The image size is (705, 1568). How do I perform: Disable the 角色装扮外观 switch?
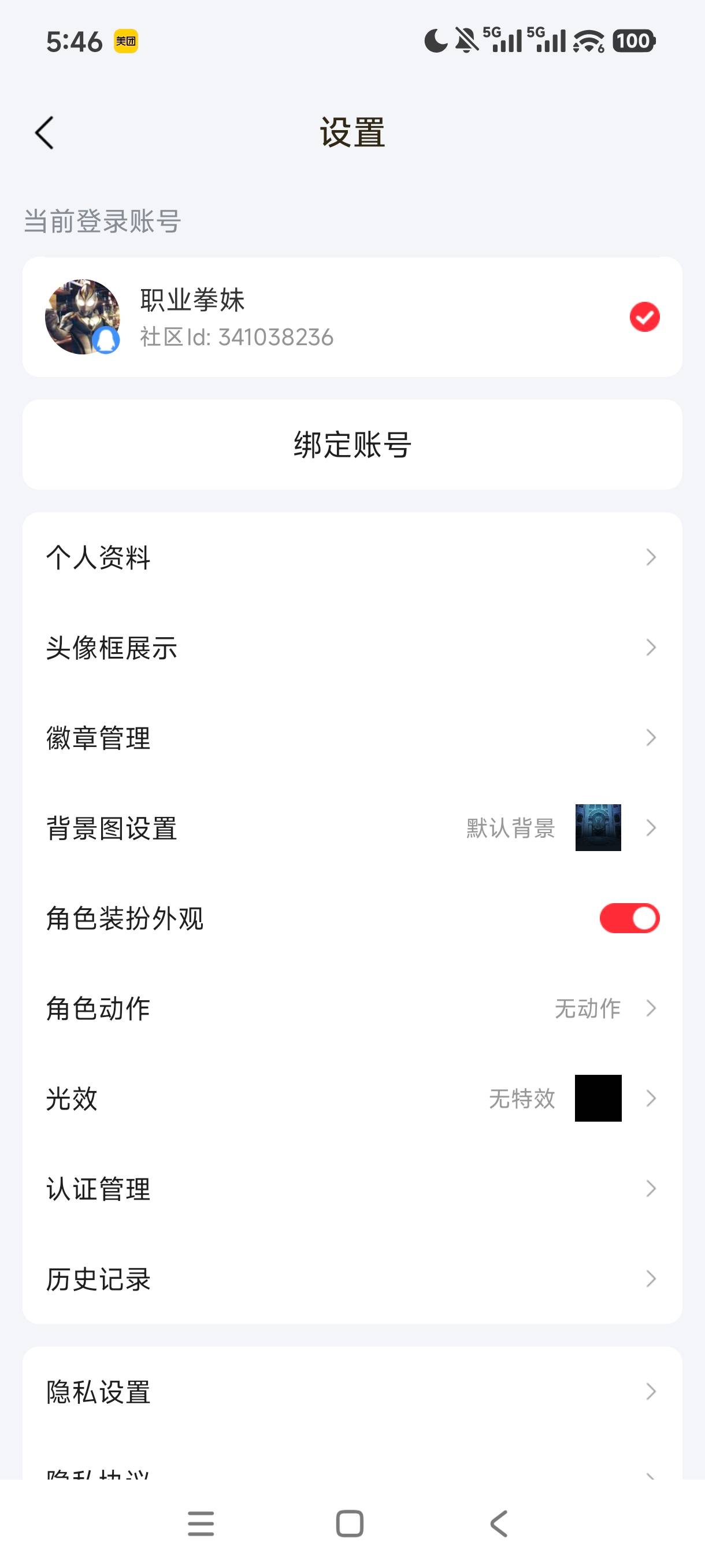click(x=629, y=918)
